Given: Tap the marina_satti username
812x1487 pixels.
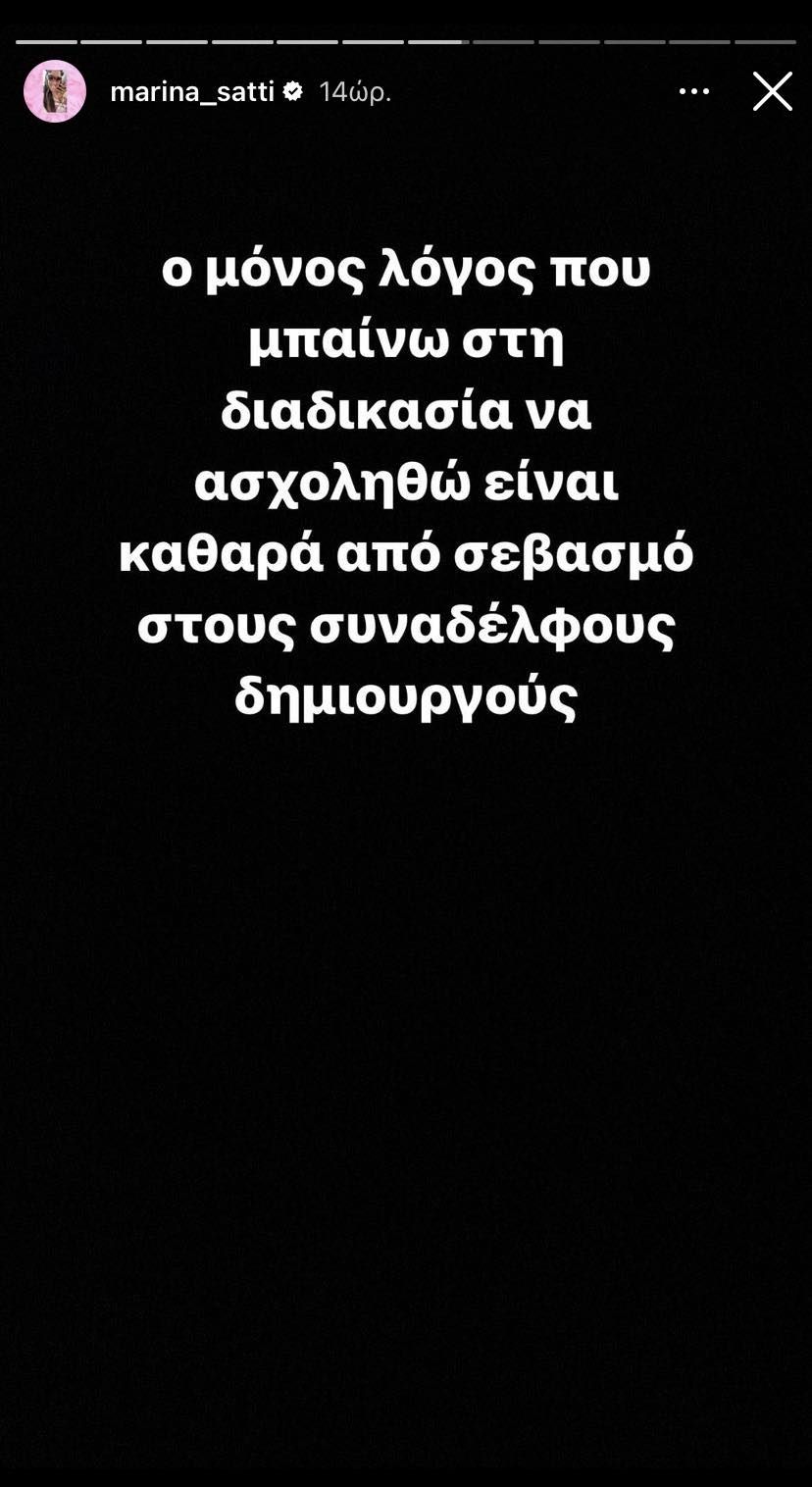Looking at the screenshot, I should click(192, 92).
